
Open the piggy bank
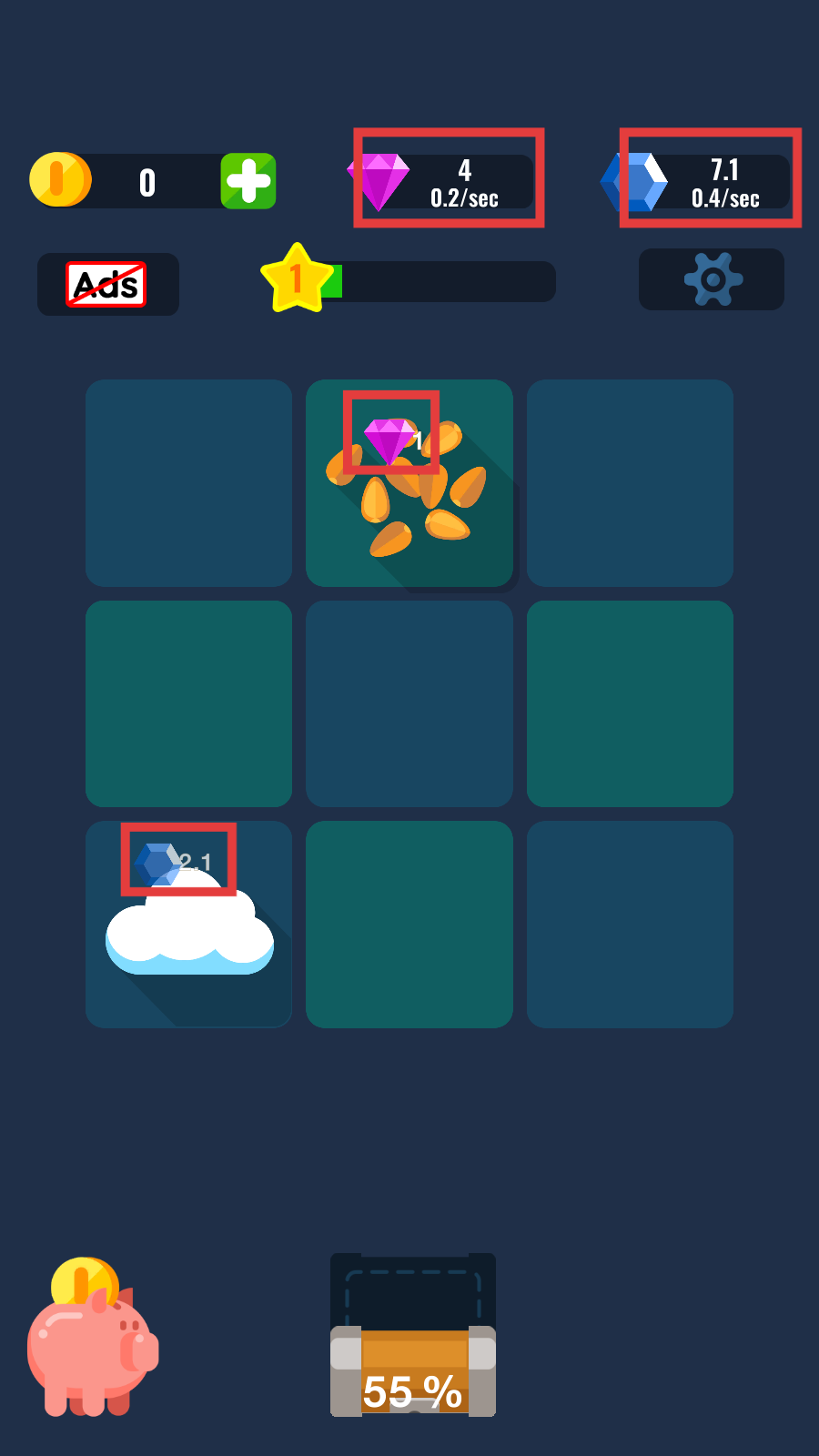[91, 1343]
